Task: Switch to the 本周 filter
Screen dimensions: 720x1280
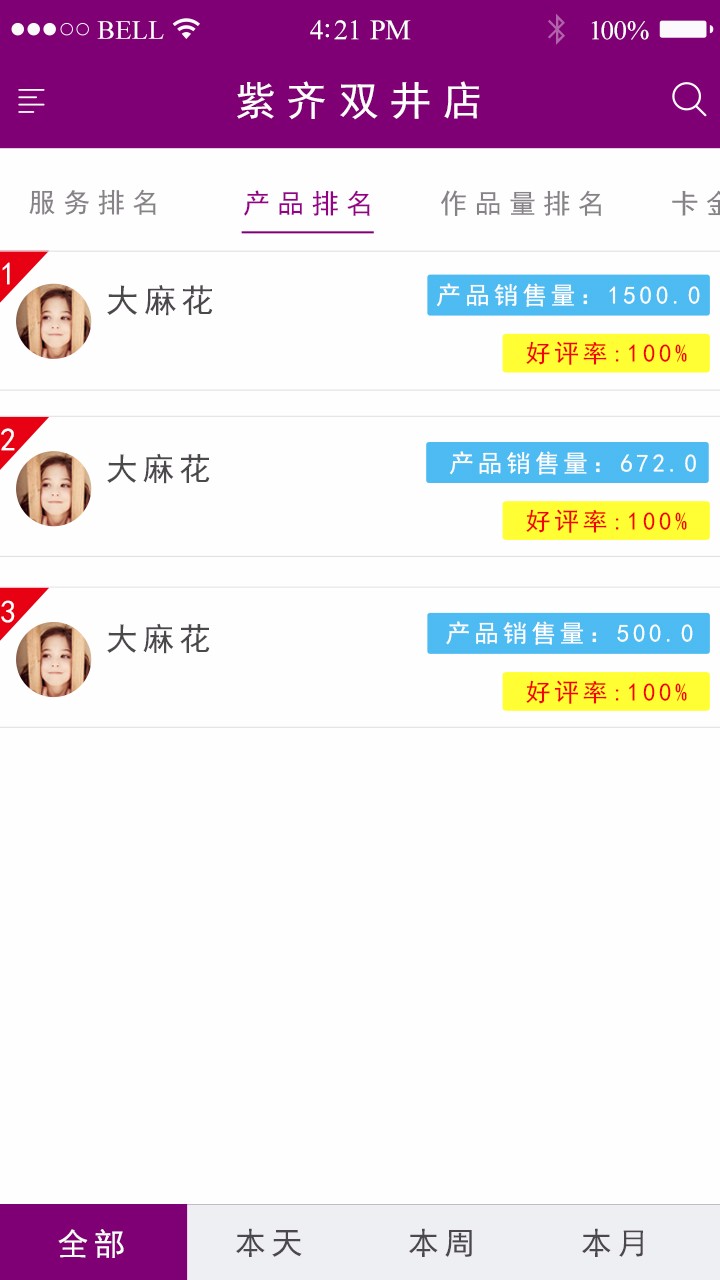Action: (441, 1243)
